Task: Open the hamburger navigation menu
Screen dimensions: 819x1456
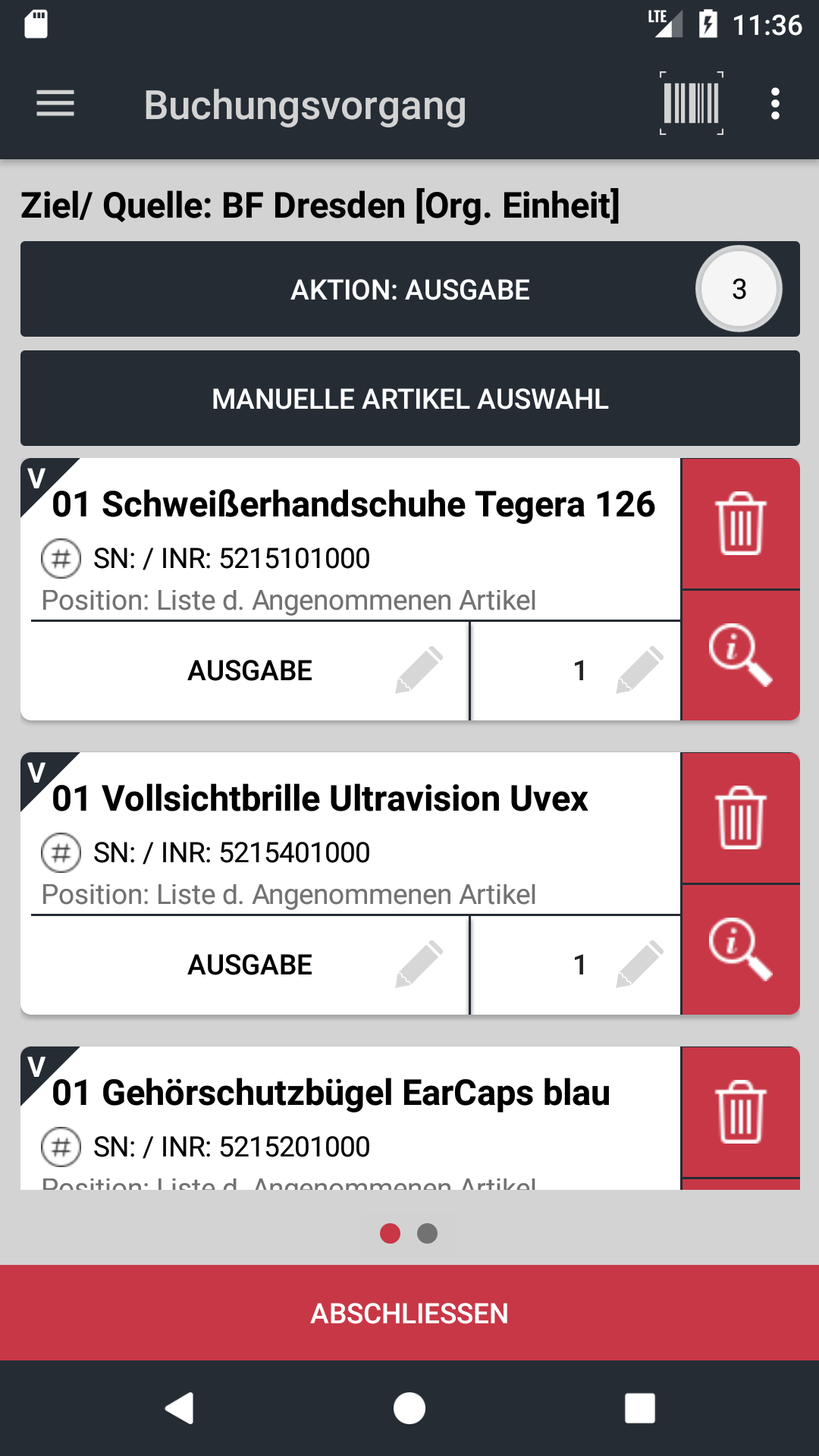Action: (55, 104)
